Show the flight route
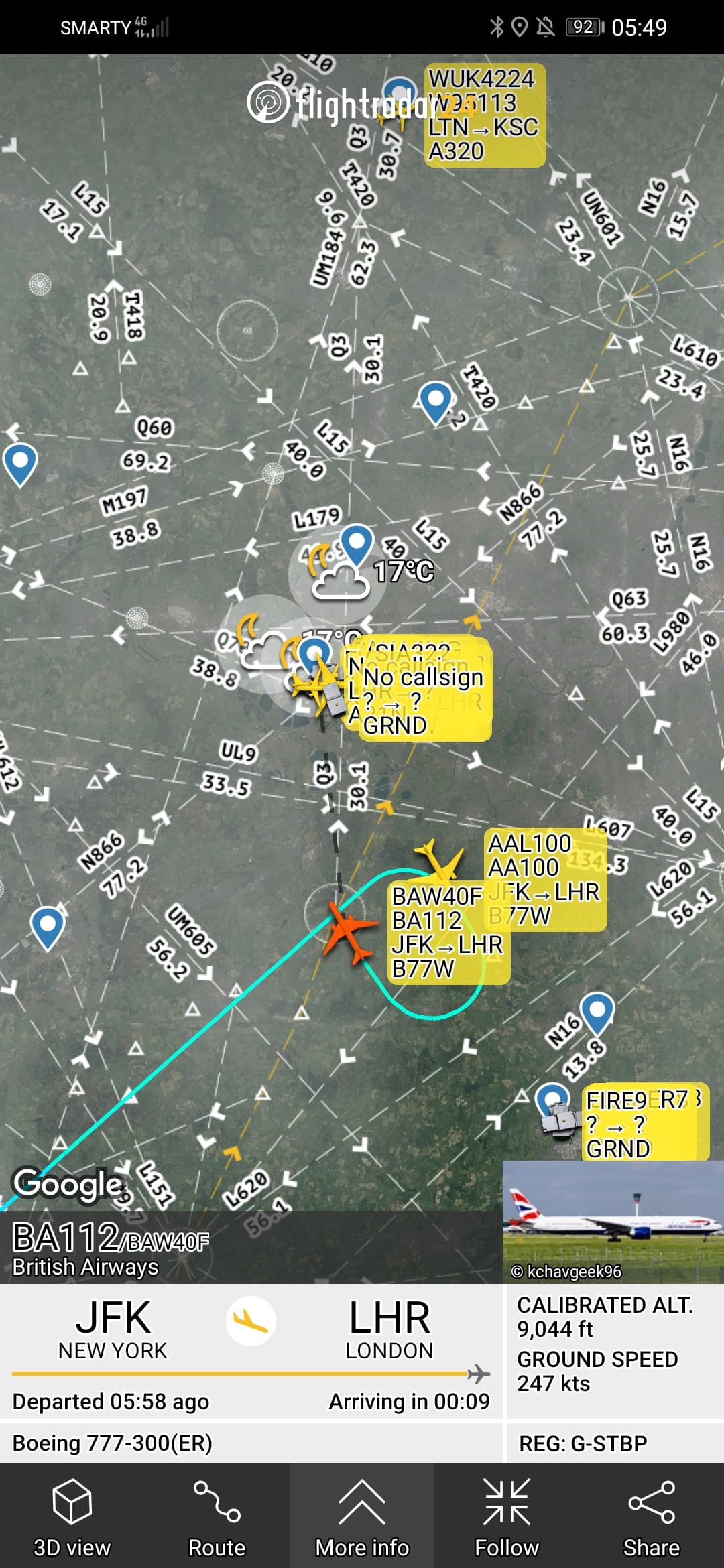Viewport: 724px width, 1568px height. (217, 1517)
